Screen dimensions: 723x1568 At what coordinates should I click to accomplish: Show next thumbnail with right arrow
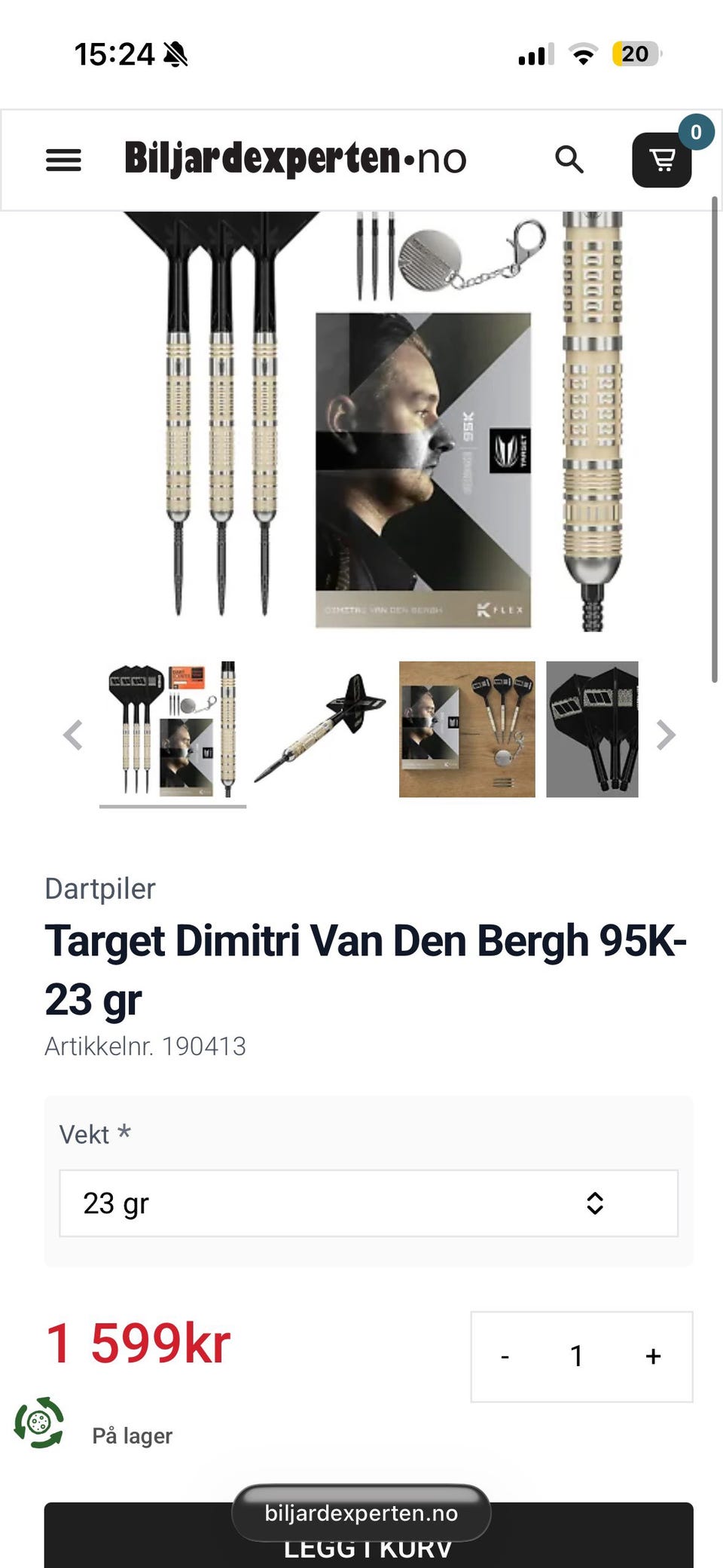[665, 735]
